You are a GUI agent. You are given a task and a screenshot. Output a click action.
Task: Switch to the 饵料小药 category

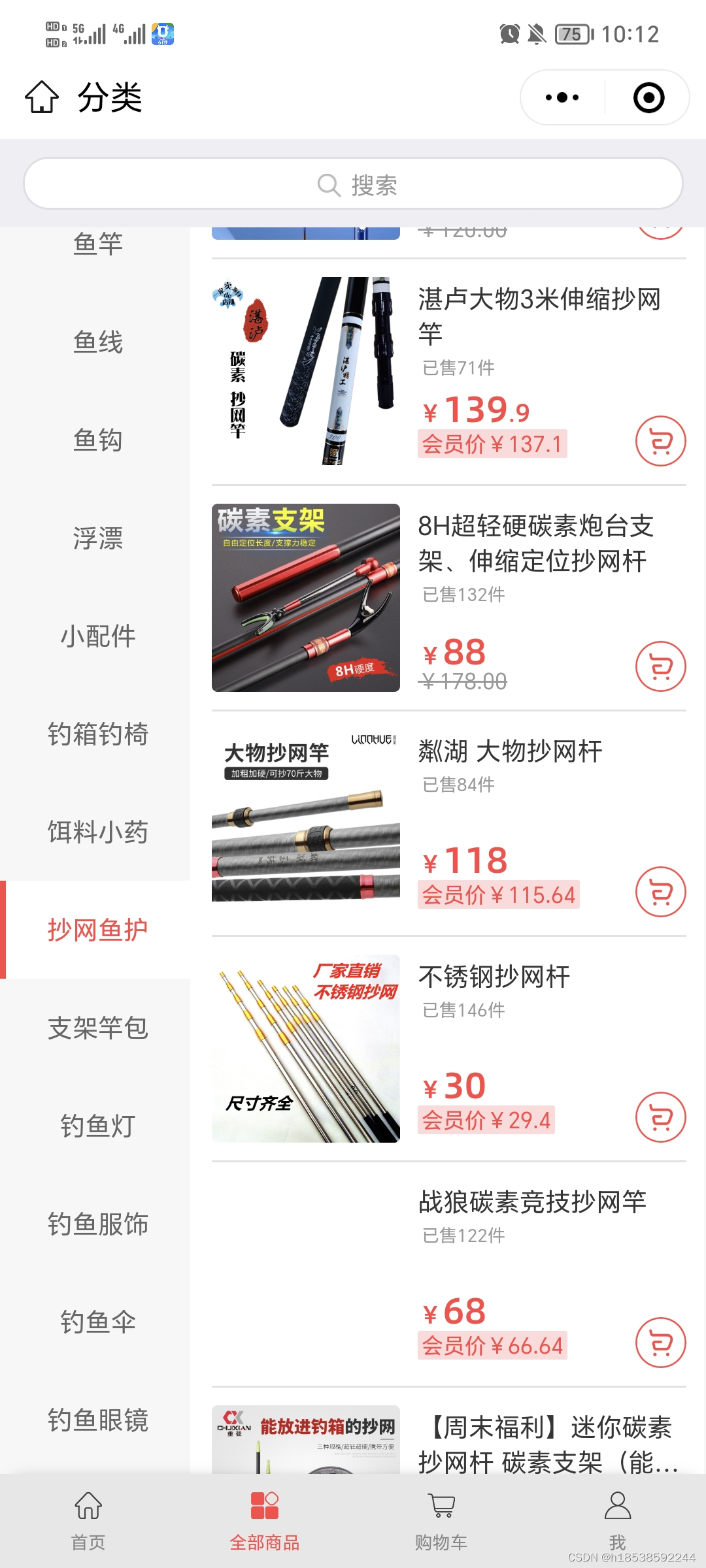(97, 832)
